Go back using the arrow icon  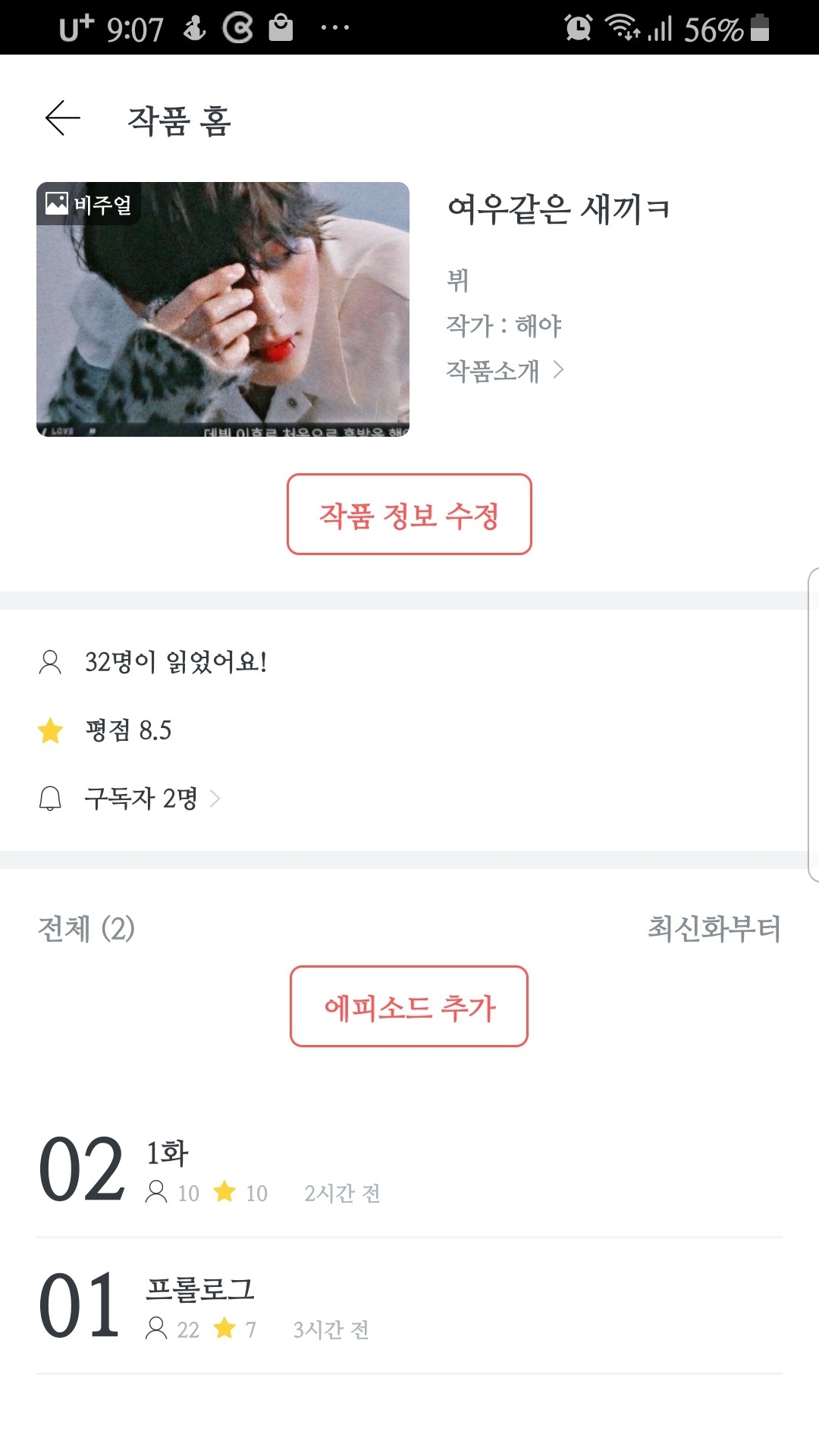click(62, 119)
